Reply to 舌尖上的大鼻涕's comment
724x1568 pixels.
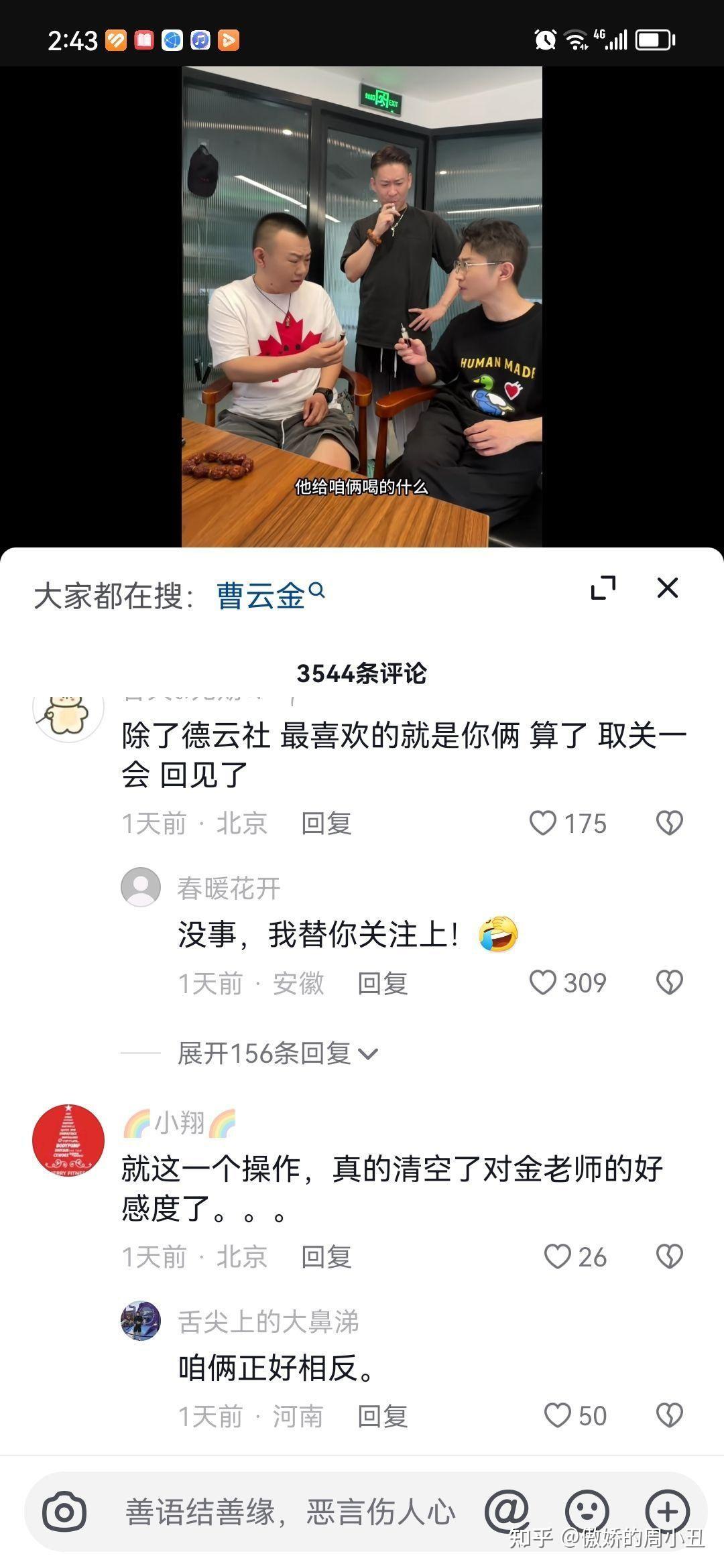click(x=382, y=1417)
